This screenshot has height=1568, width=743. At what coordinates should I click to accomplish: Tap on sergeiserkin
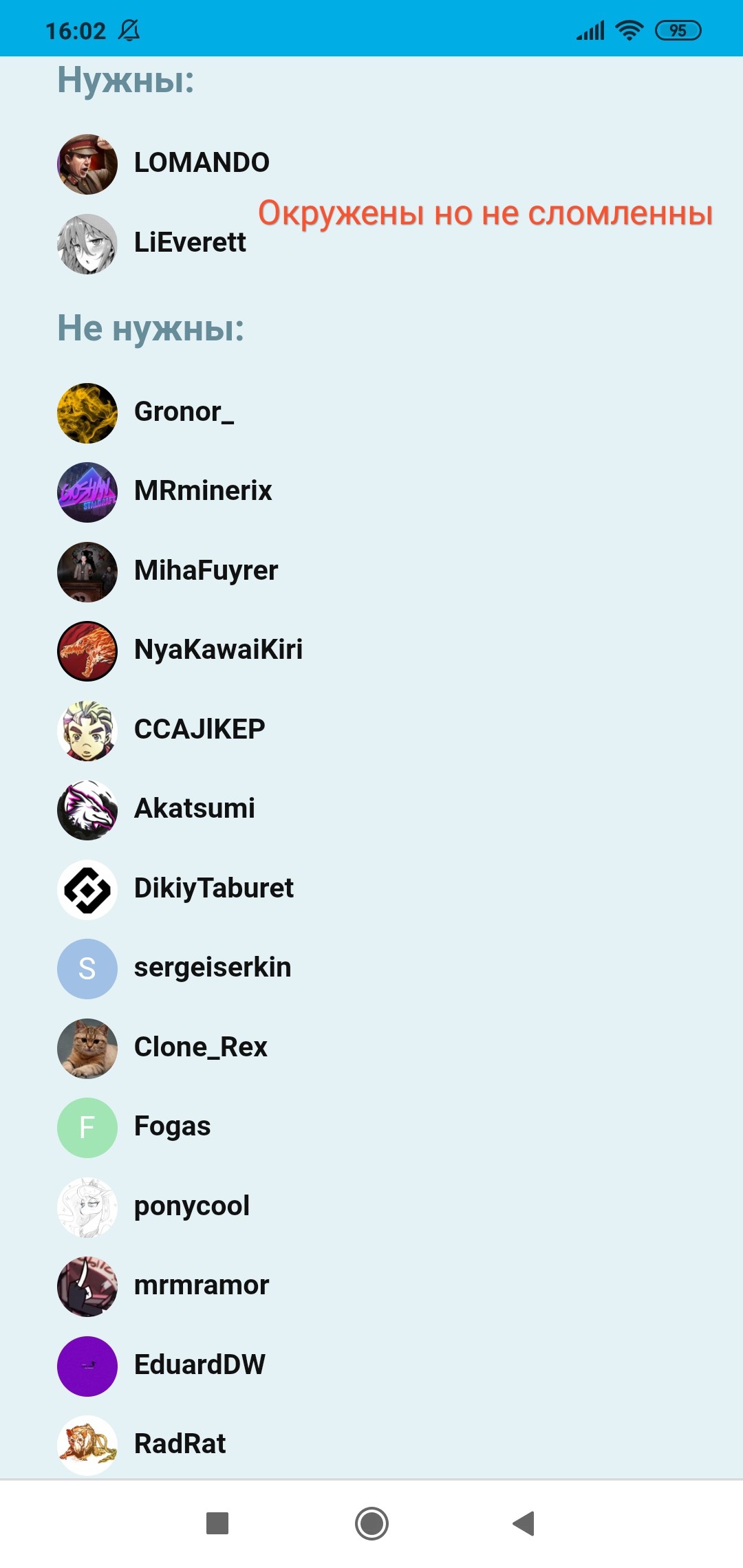[212, 968]
